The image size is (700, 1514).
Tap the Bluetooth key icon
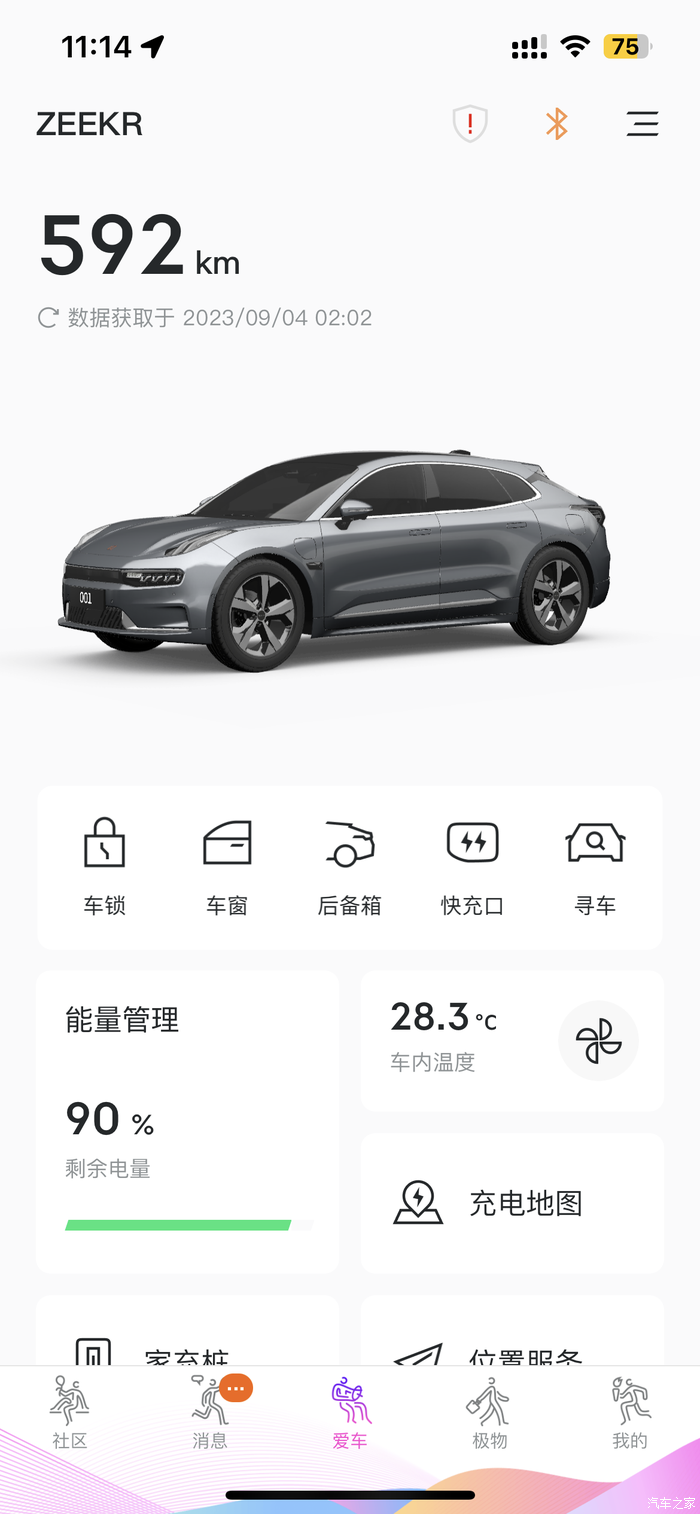[556, 124]
